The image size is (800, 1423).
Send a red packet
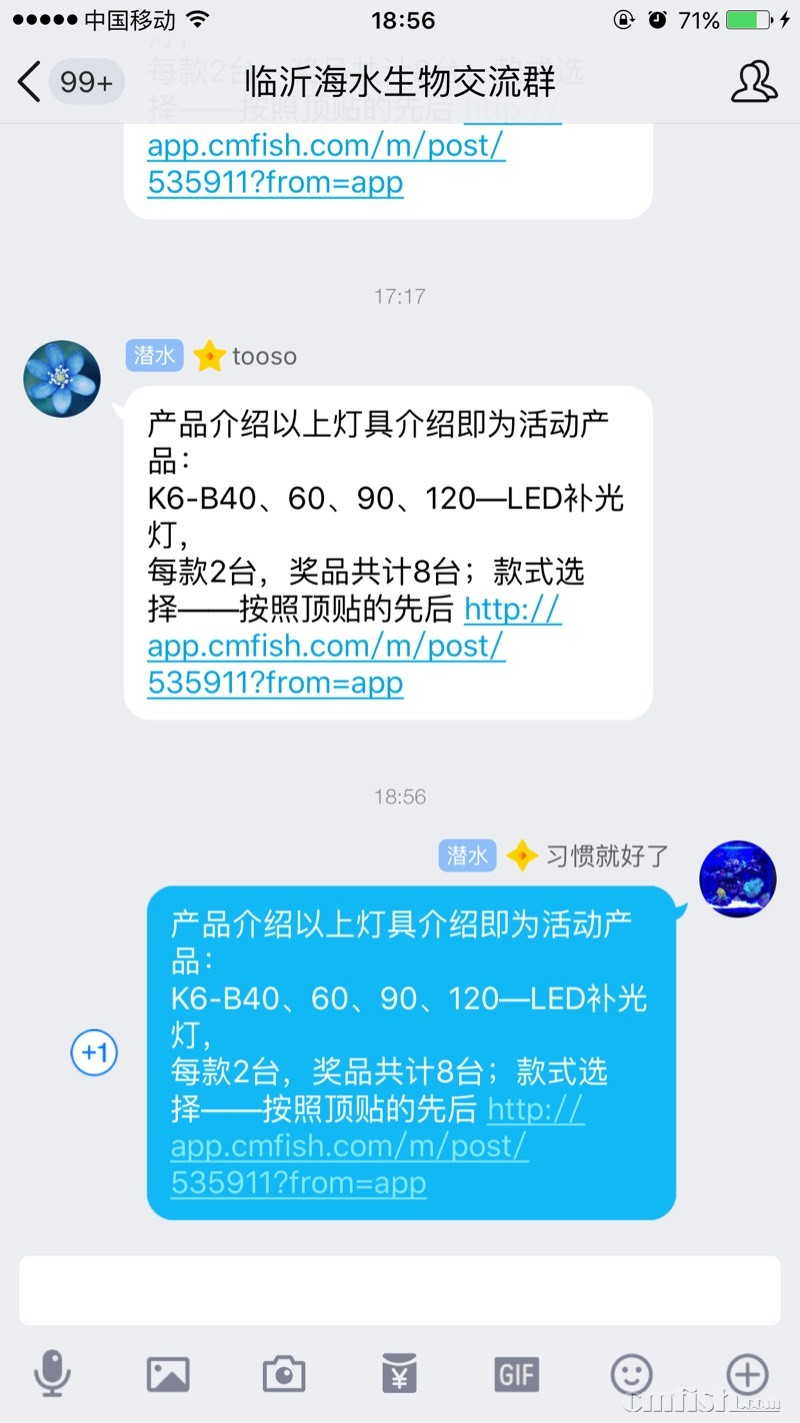tap(400, 1374)
